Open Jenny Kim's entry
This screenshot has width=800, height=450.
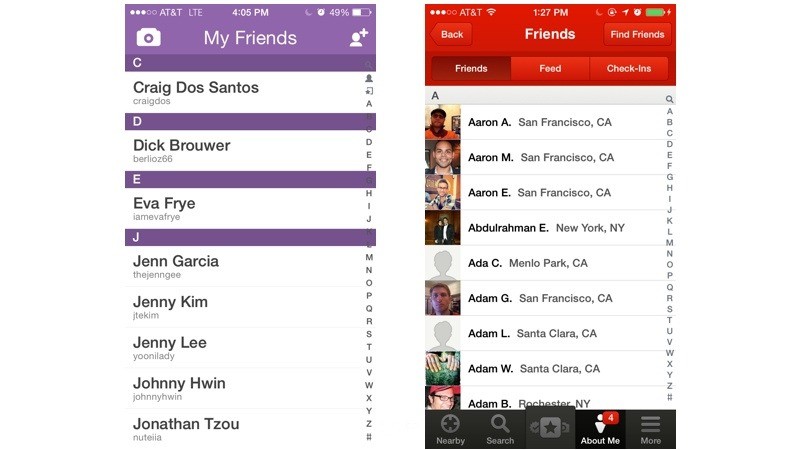click(x=170, y=307)
